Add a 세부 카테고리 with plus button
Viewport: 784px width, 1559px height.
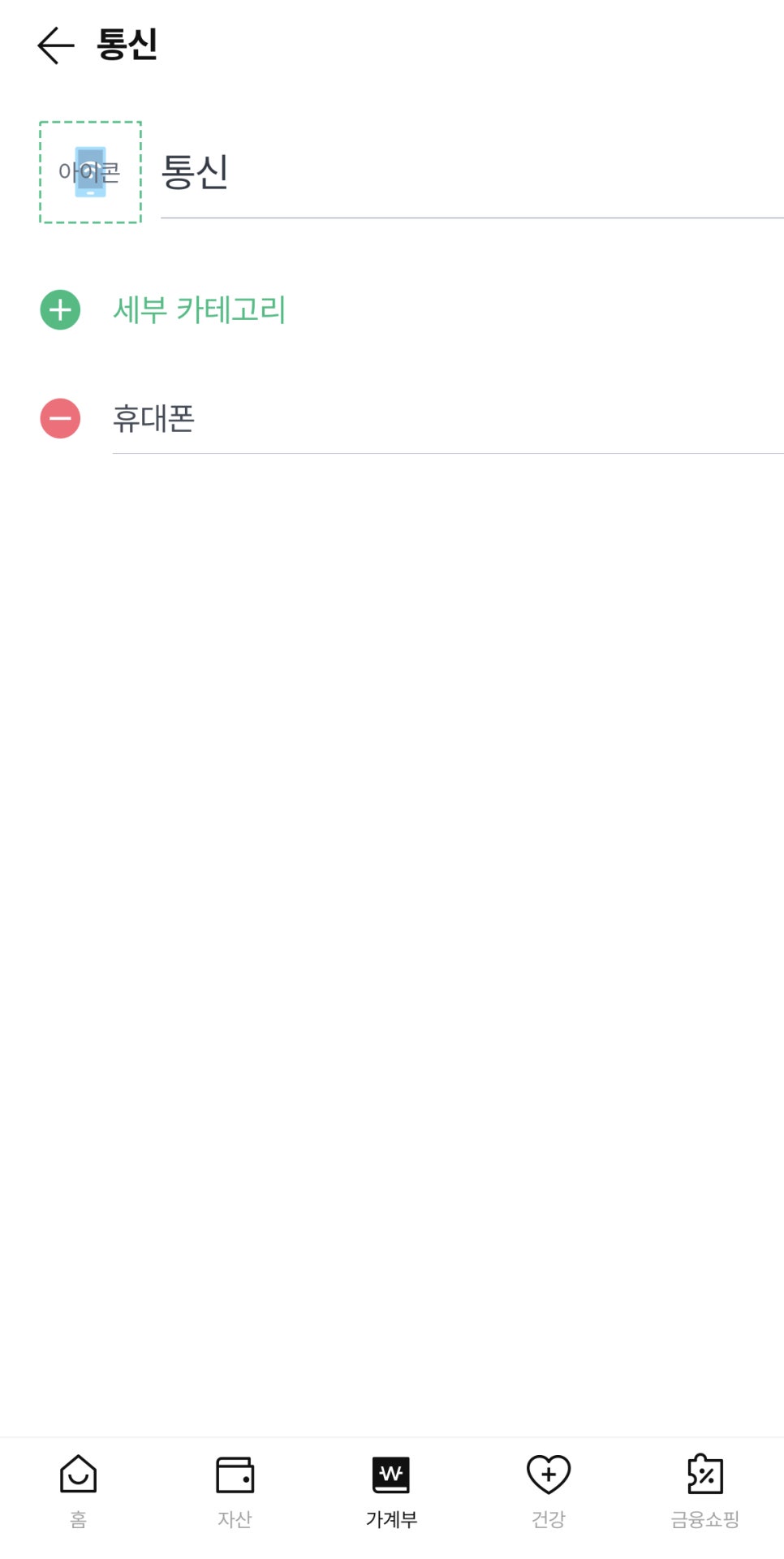pyautogui.click(x=60, y=309)
